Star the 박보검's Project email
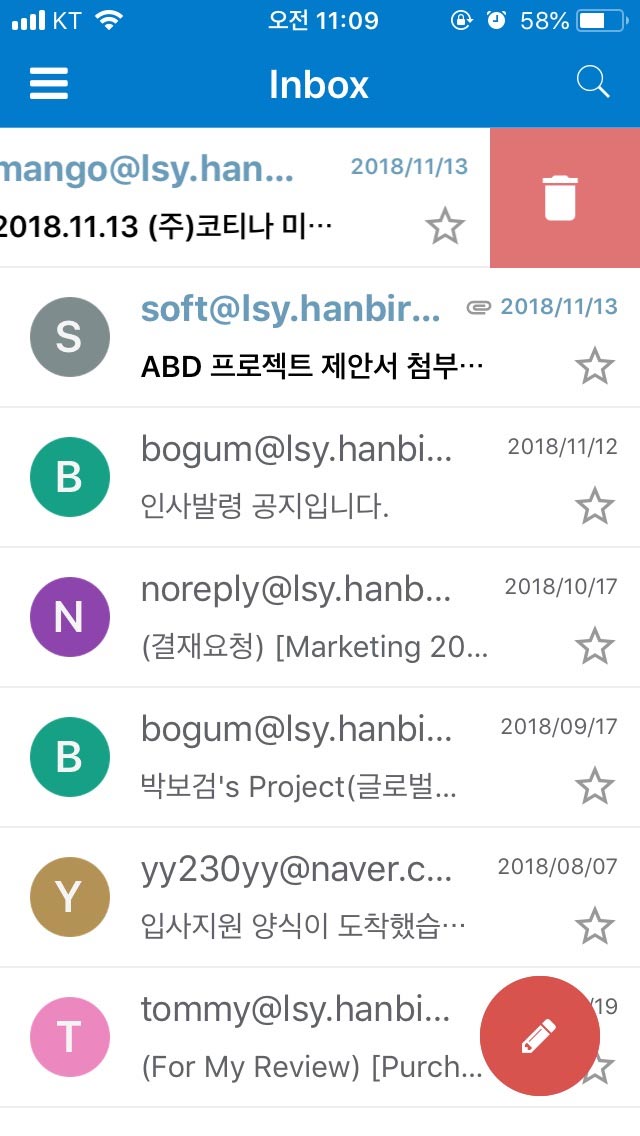The width and height of the screenshot is (640, 1136). 594,785
